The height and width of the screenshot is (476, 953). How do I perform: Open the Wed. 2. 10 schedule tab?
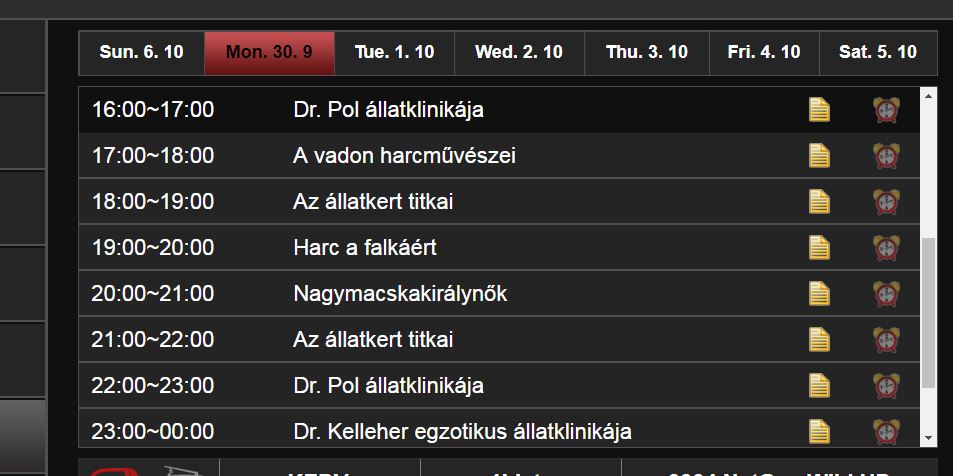click(x=518, y=53)
